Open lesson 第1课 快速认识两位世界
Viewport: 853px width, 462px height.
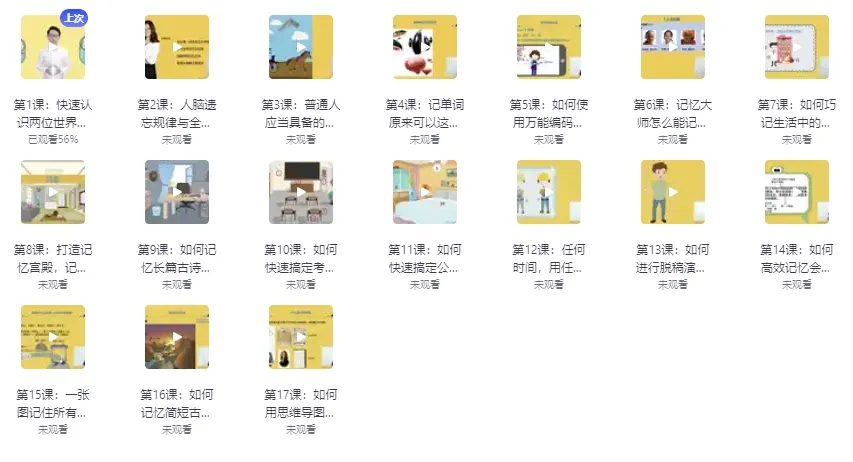53,47
